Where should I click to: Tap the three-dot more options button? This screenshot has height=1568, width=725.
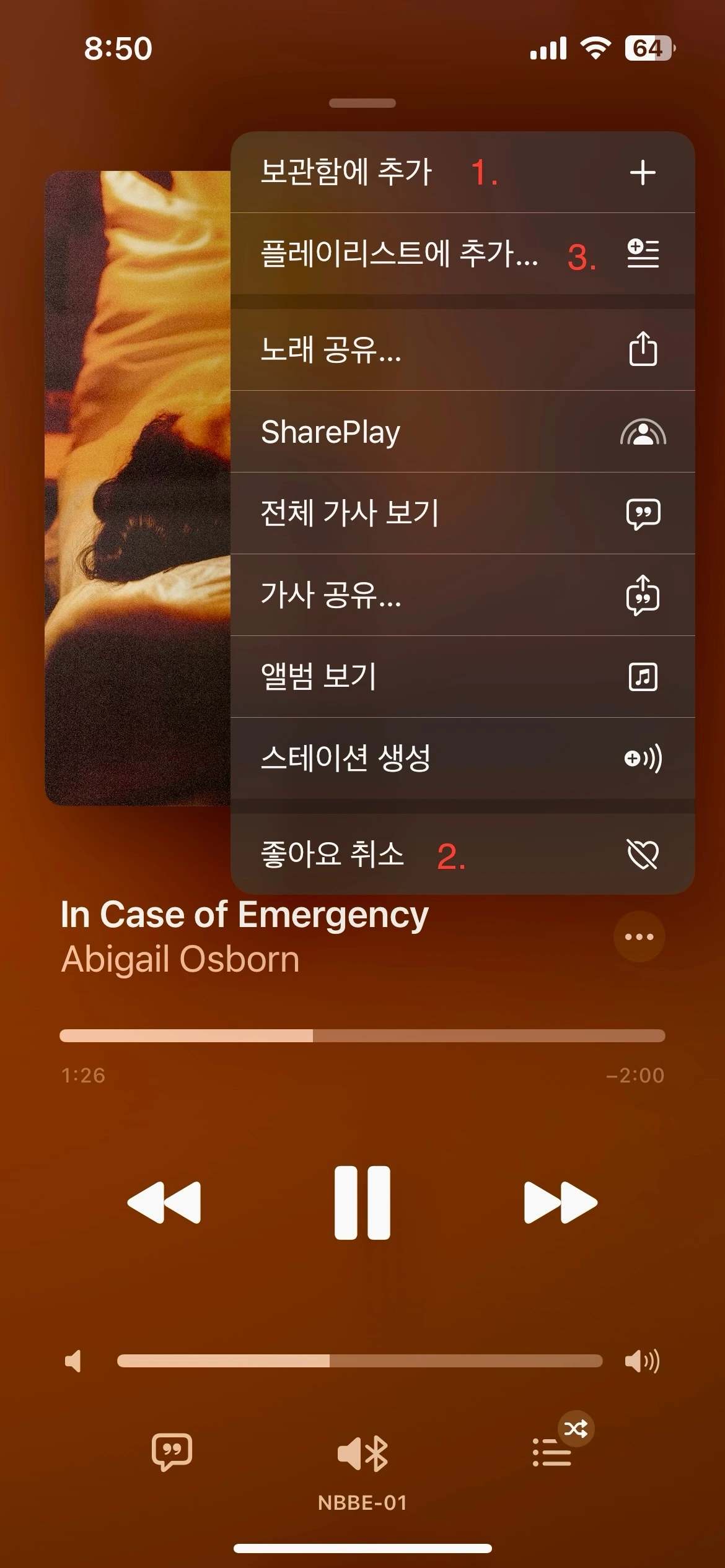tap(639, 936)
